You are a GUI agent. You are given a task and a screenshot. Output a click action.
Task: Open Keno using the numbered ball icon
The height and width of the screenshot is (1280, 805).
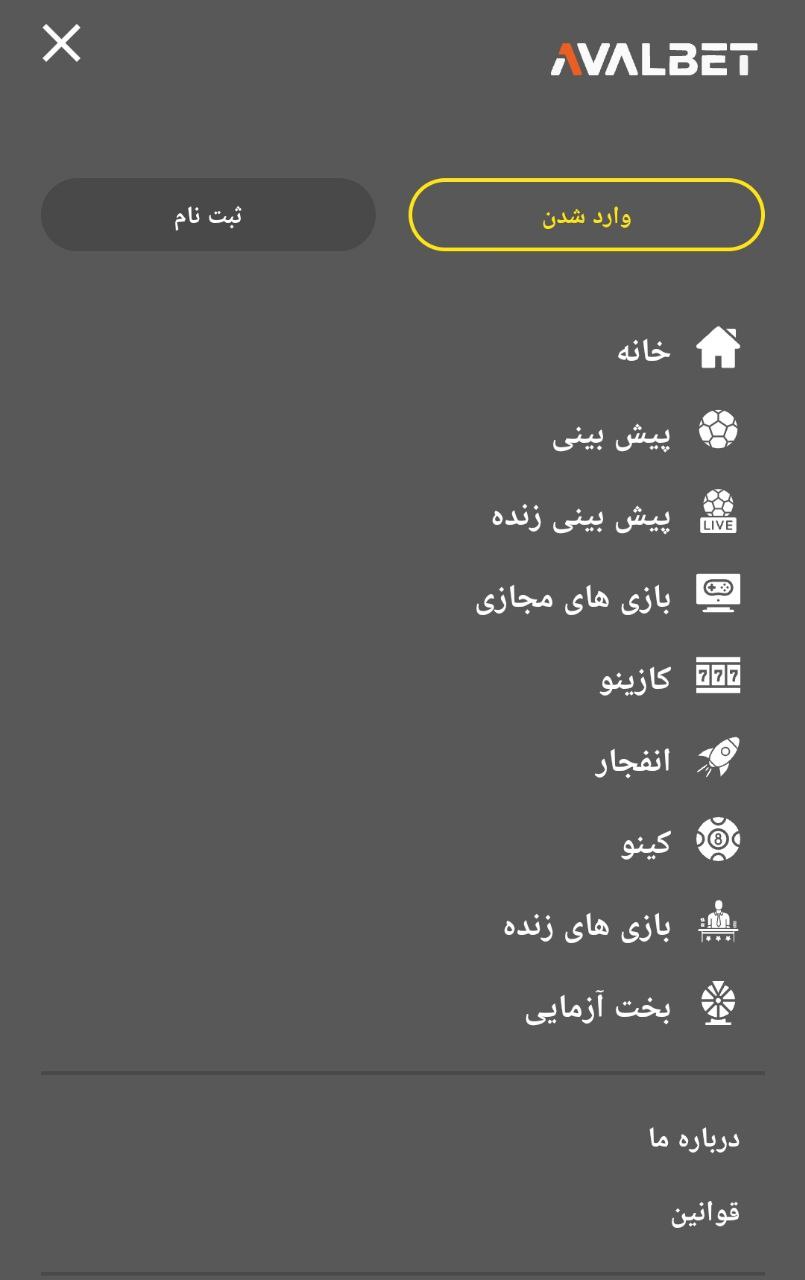click(717, 841)
